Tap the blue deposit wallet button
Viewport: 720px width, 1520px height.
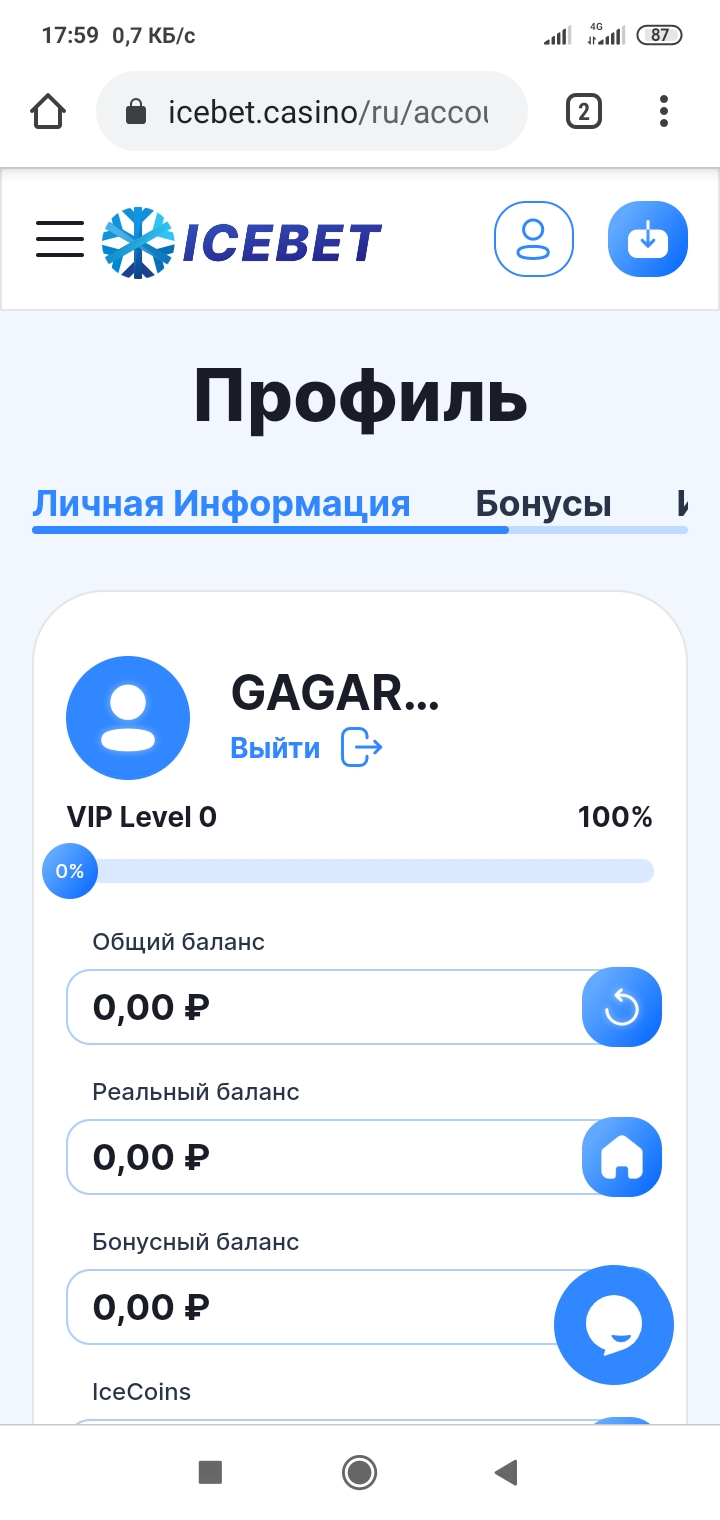click(x=647, y=240)
